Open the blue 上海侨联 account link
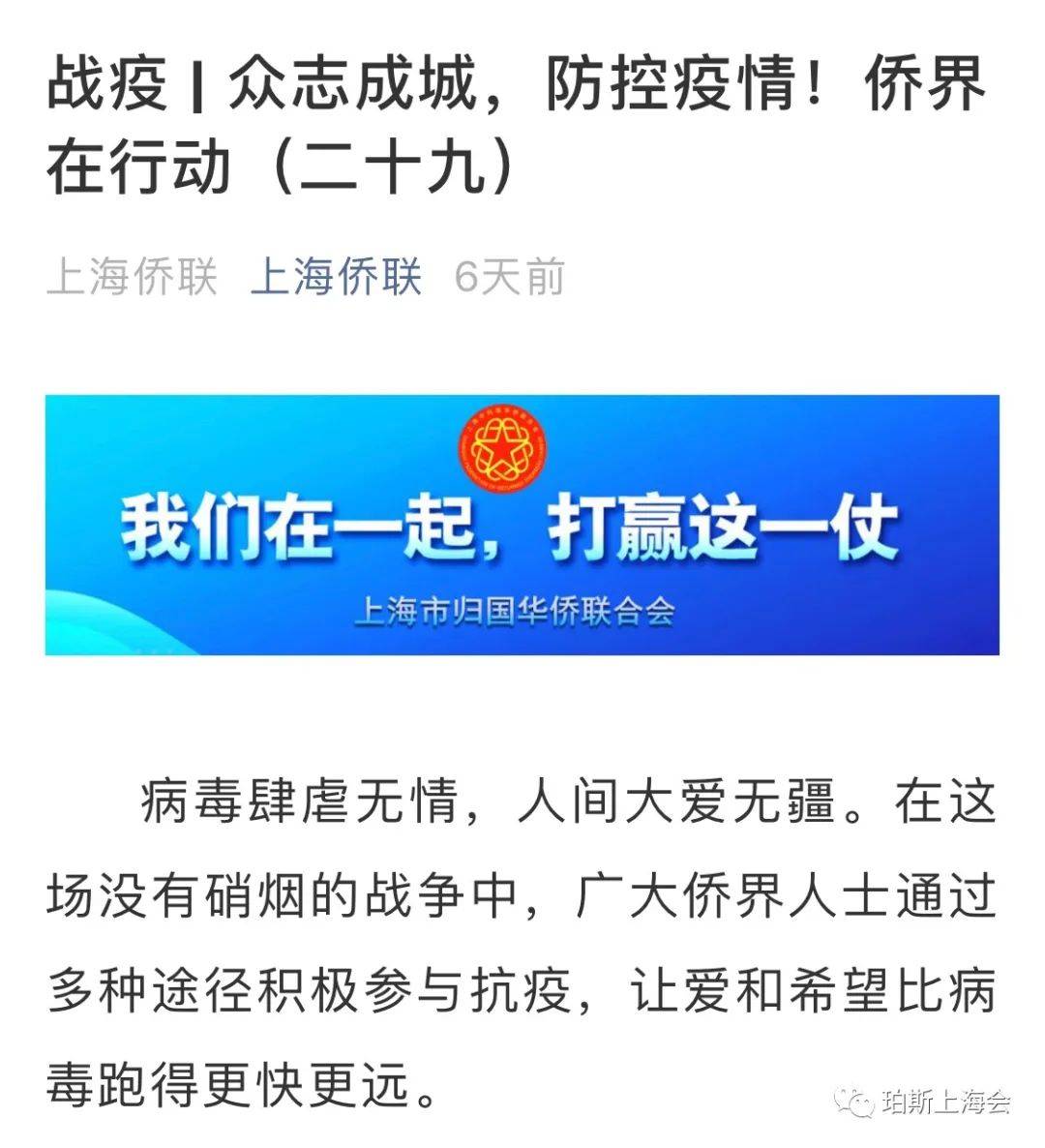 point(336,278)
